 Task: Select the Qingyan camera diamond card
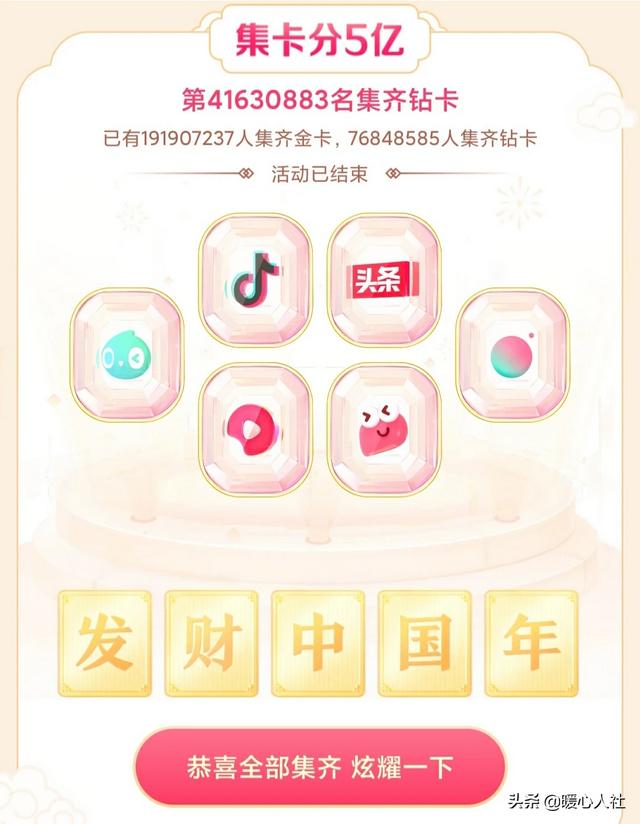[512, 354]
